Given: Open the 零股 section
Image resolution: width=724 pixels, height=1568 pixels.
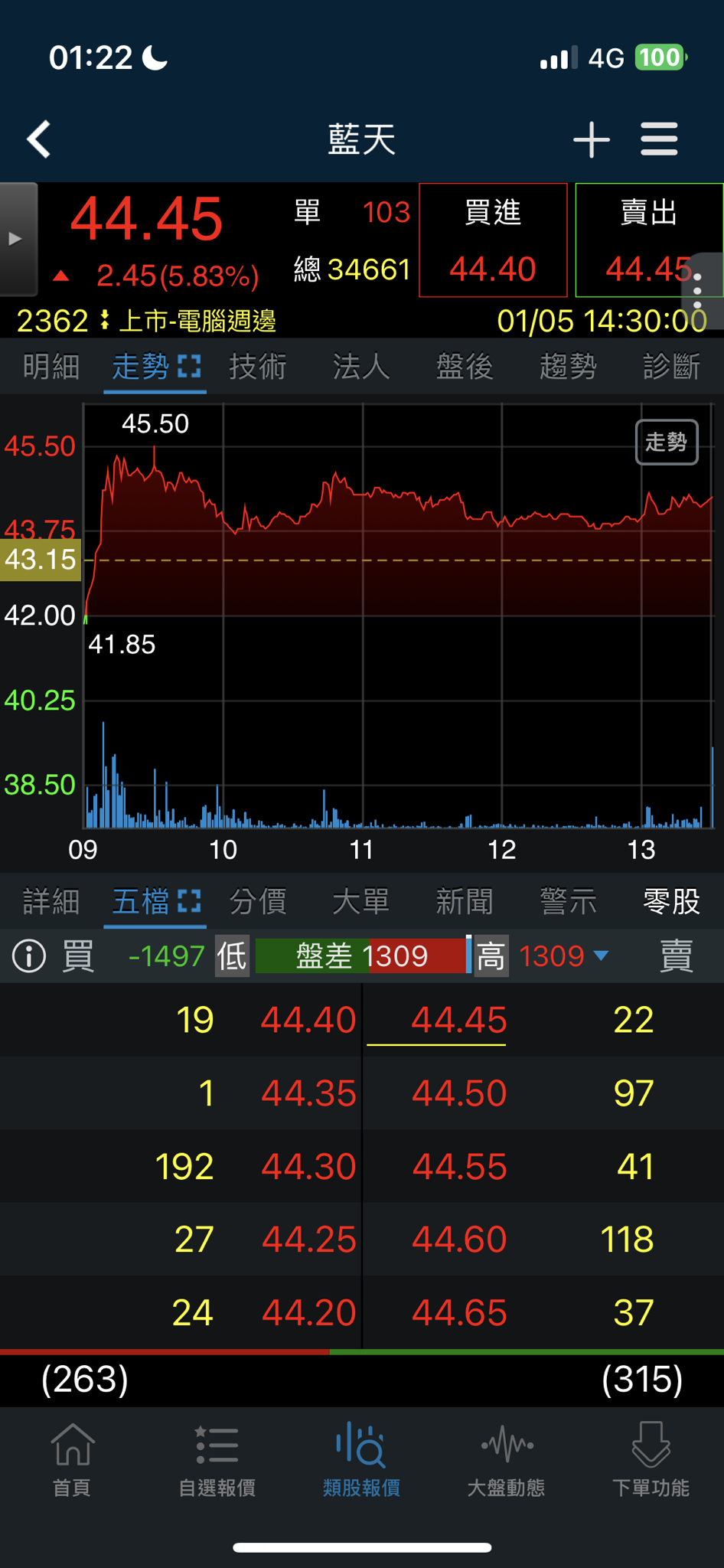Looking at the screenshot, I should coord(671,902).
